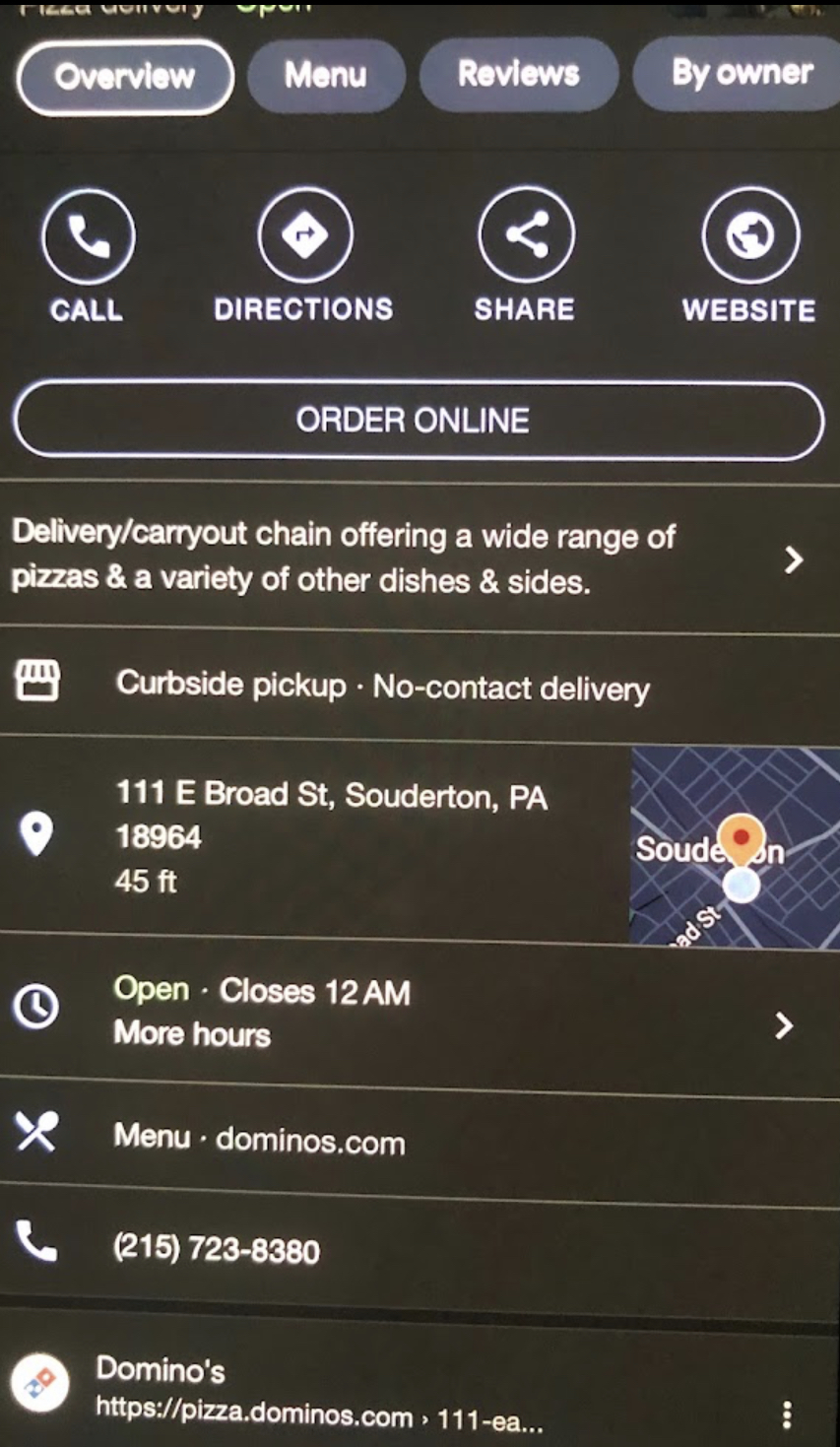Viewport: 840px width, 1447px height.
Task: Select the Overview tab
Action: [125, 76]
